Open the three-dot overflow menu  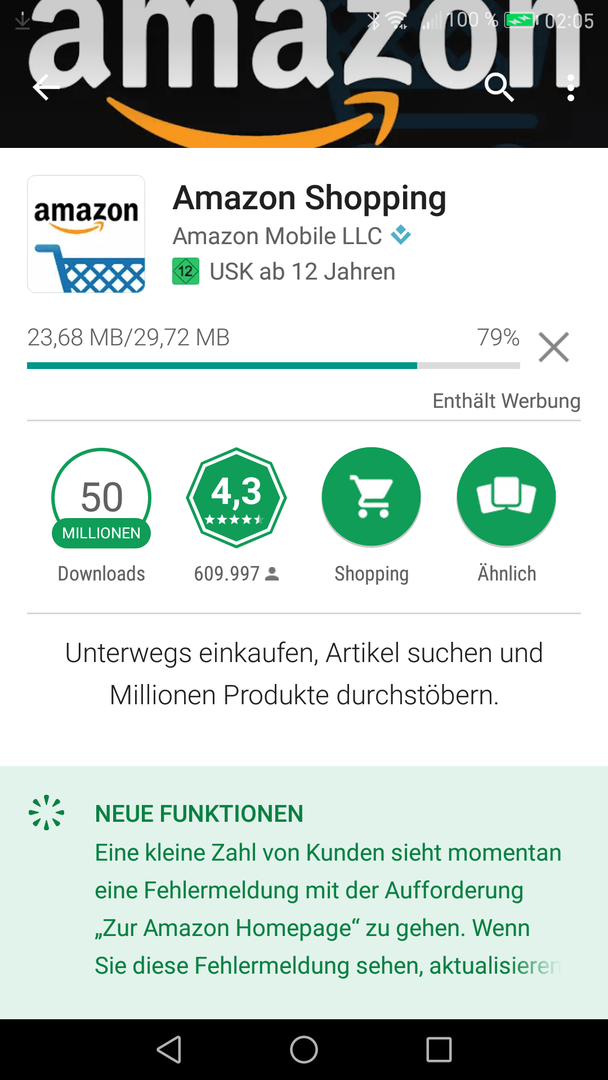coord(570,87)
